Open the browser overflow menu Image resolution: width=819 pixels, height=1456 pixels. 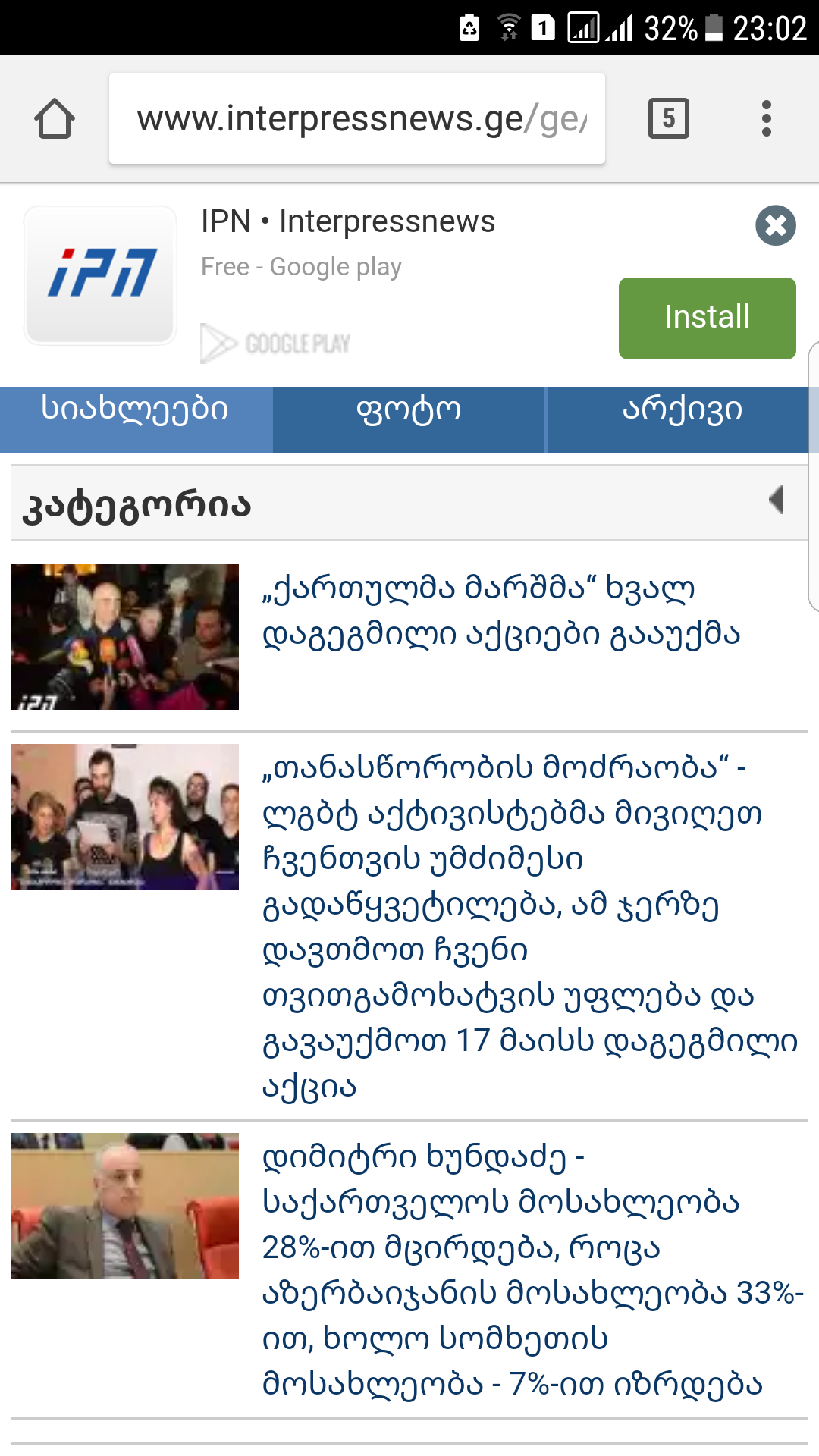[x=767, y=118]
